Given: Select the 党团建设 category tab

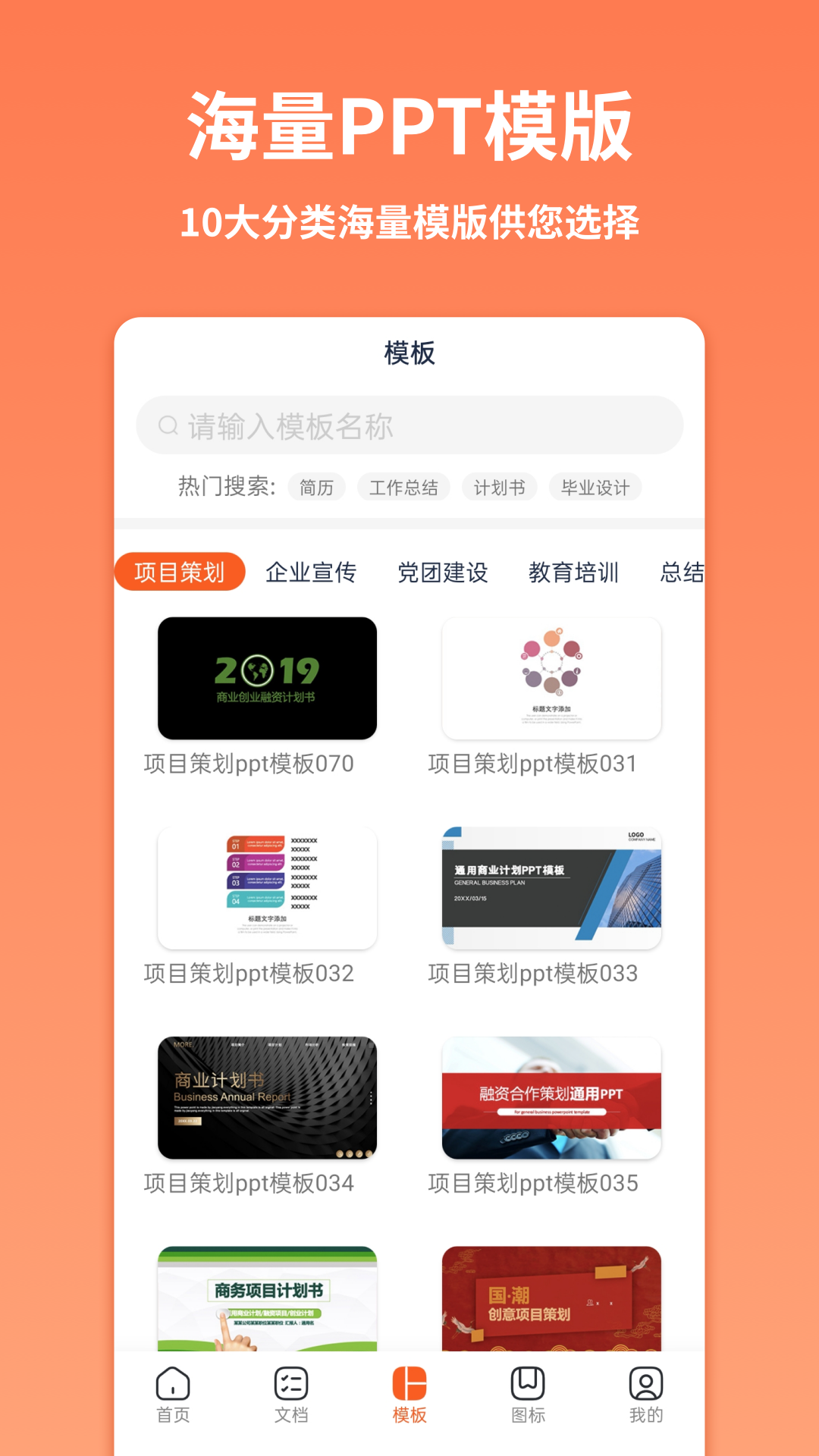Looking at the screenshot, I should pyautogui.click(x=443, y=573).
